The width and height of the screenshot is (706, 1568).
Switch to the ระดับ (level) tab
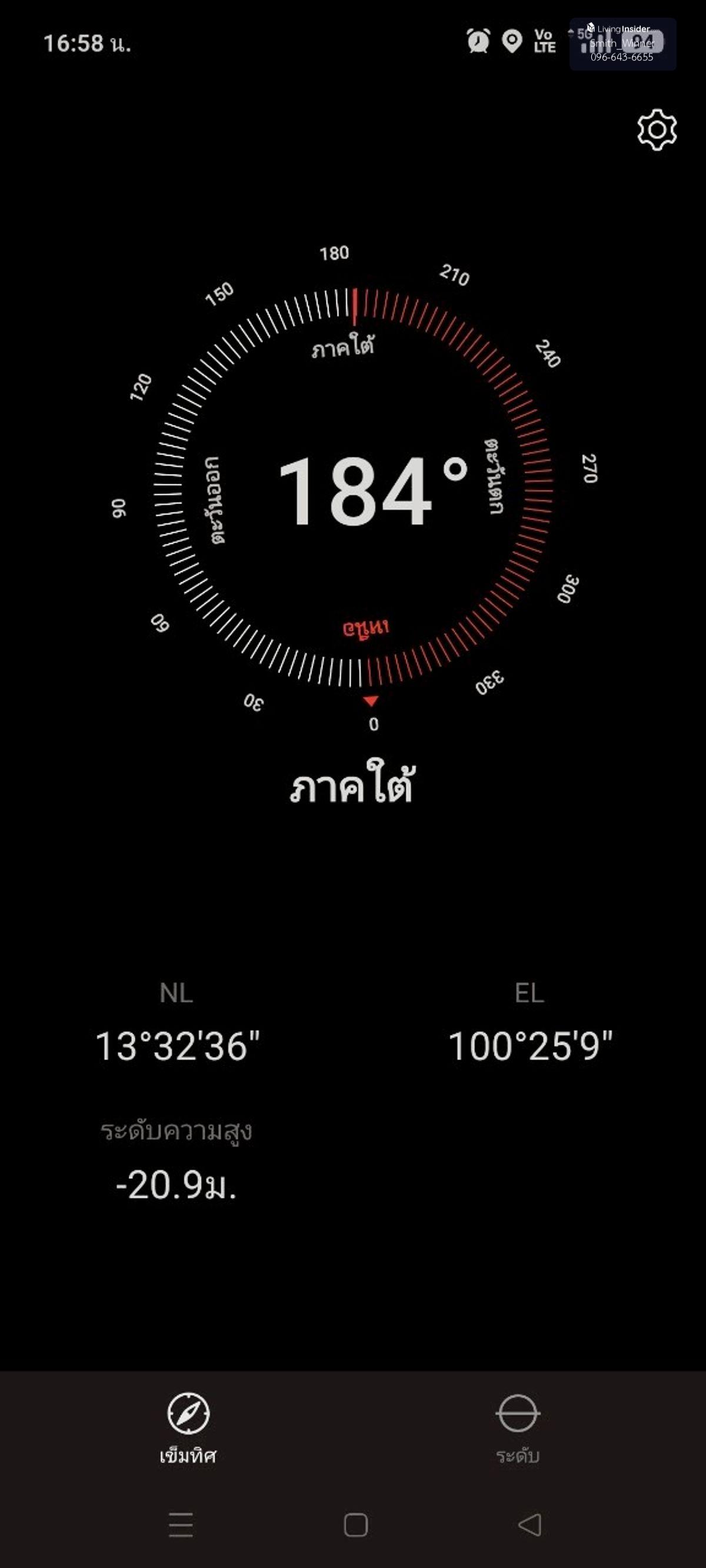pyautogui.click(x=517, y=1428)
